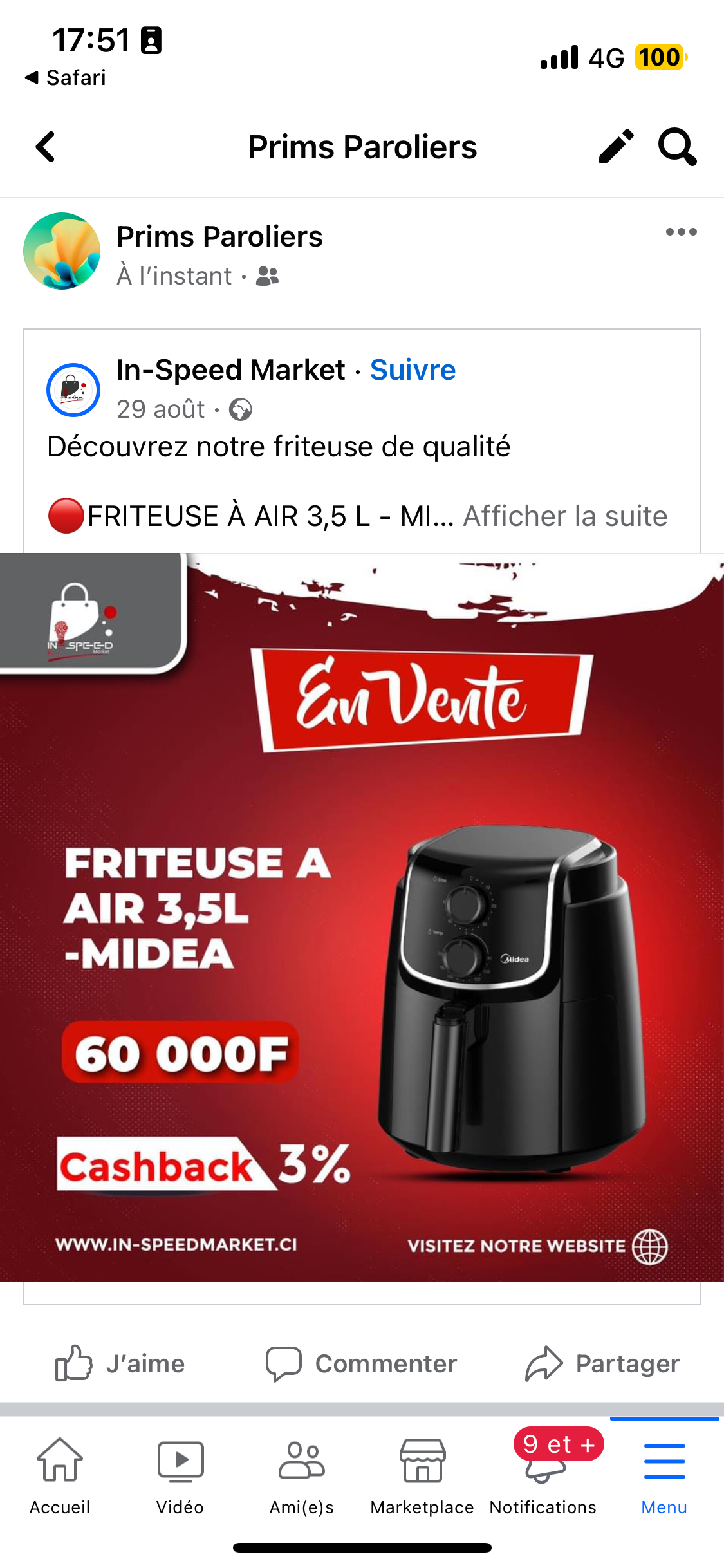Open In-Speed Market page avatar

coord(73,390)
